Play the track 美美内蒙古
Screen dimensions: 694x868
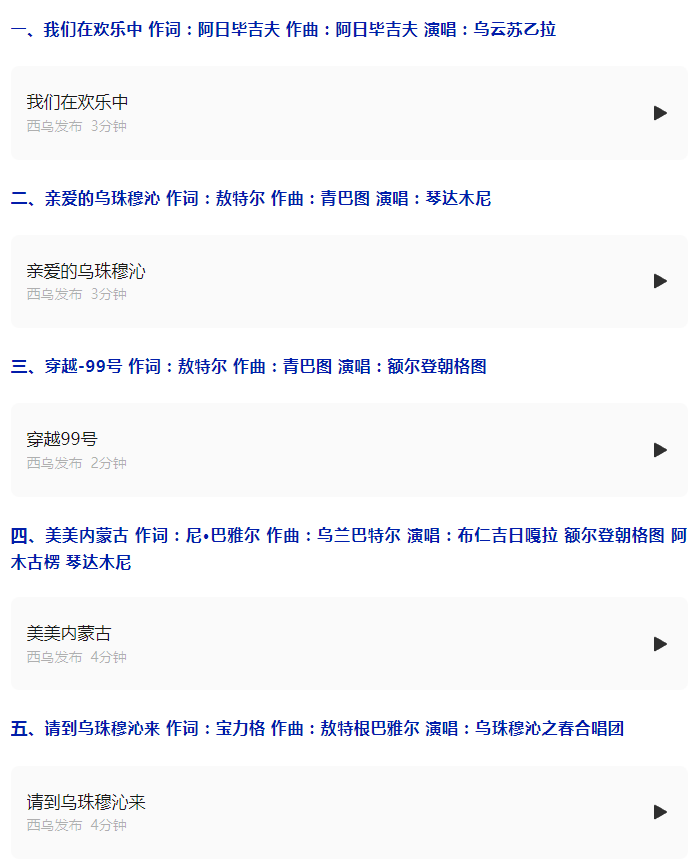coord(660,644)
